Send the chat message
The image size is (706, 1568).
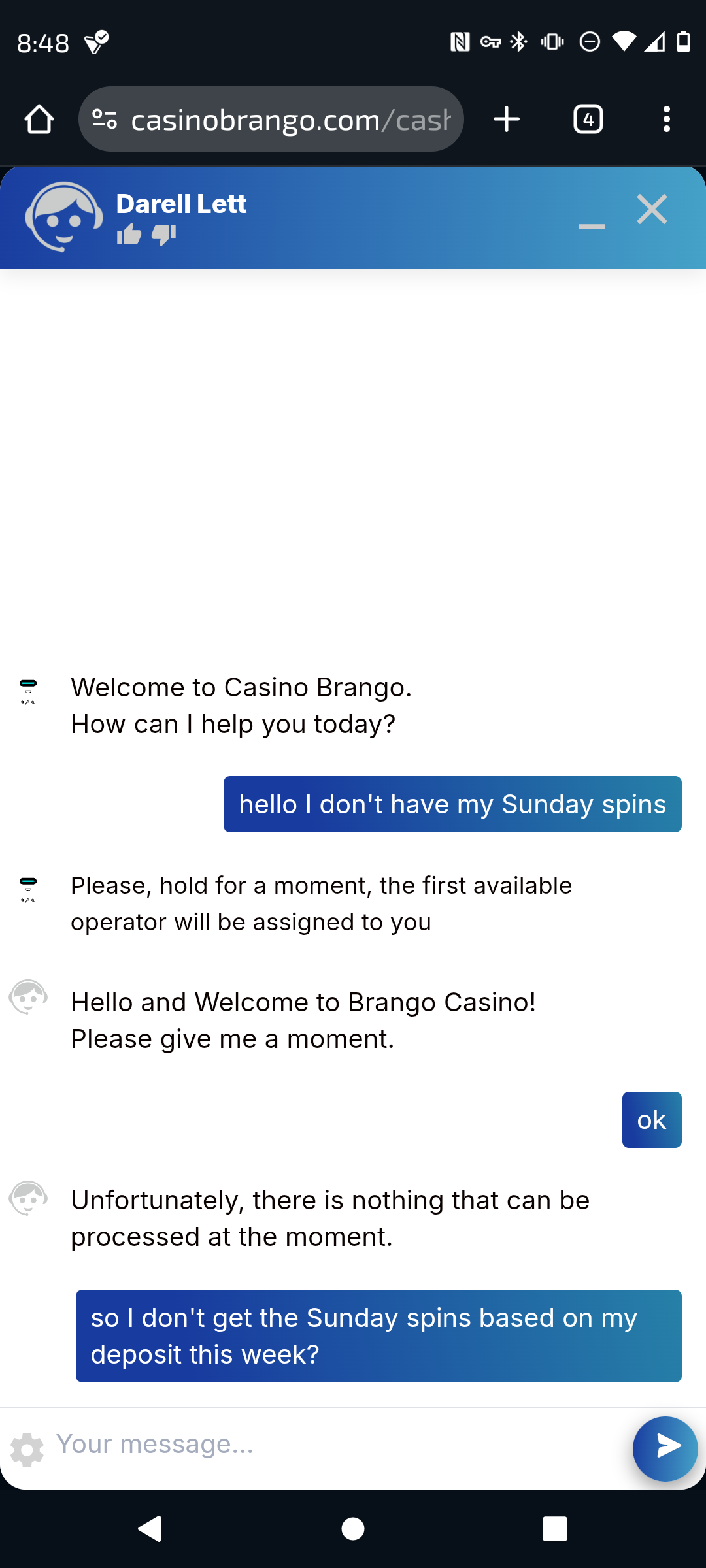pos(665,1447)
